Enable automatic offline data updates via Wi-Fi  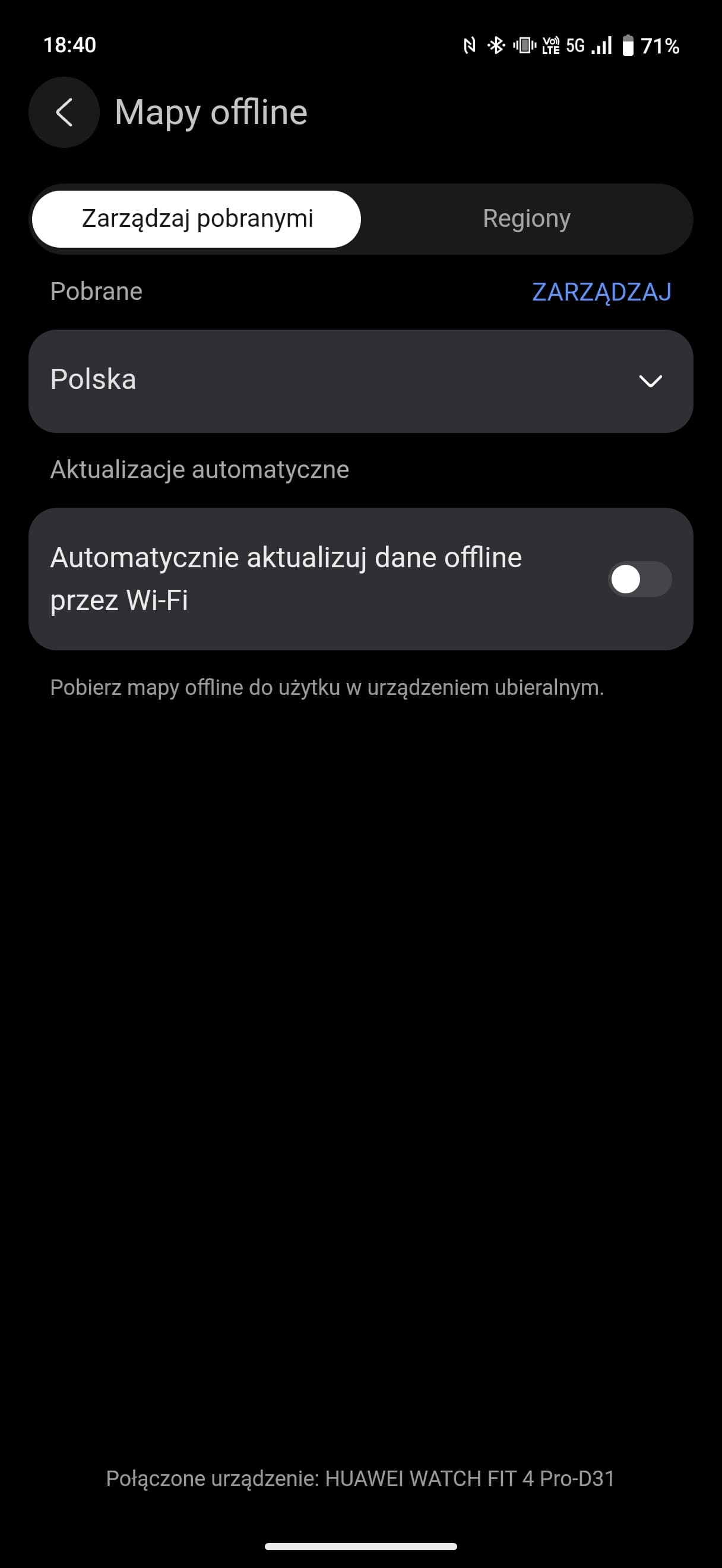click(640, 579)
